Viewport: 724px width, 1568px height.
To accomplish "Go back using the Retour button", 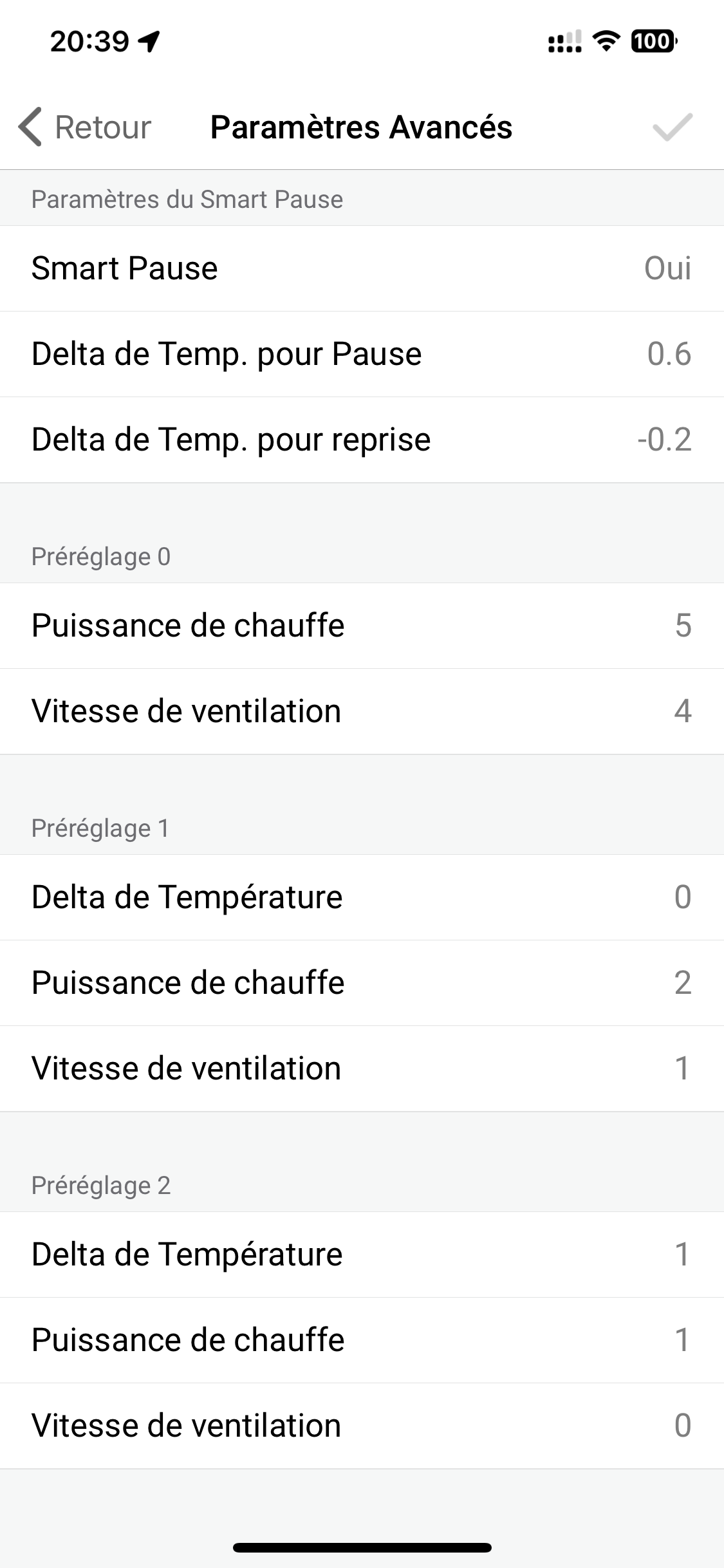I will coord(85,127).
